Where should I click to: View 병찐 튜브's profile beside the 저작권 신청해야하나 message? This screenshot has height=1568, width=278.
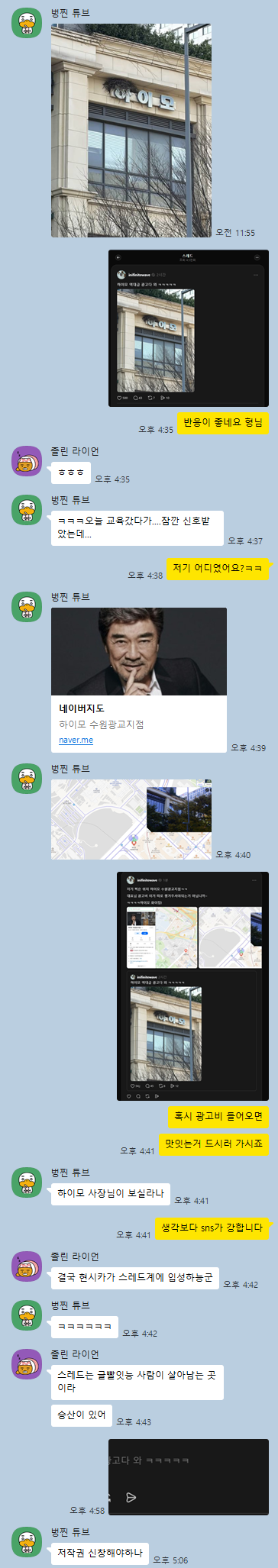coord(27,1541)
